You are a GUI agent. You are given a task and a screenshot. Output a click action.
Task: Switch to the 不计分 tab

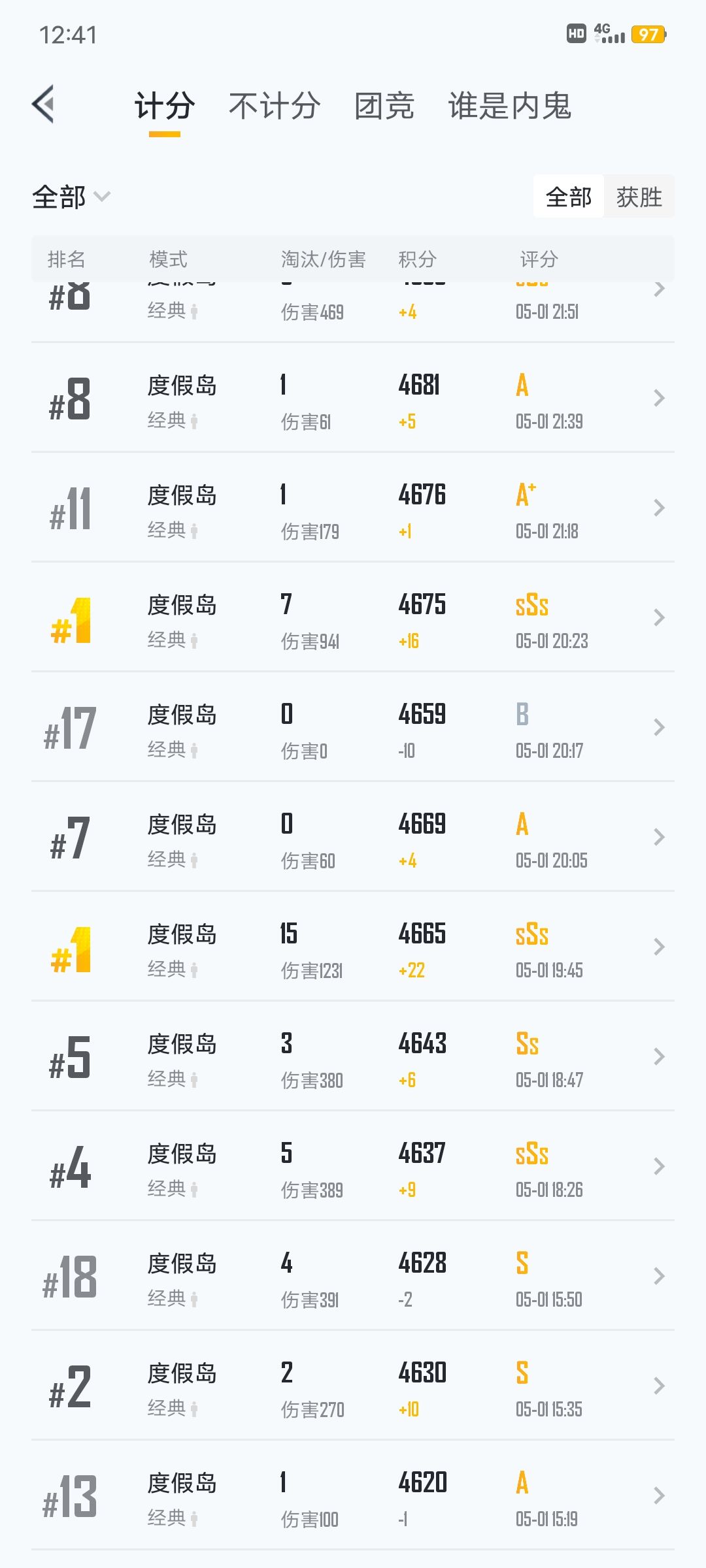click(x=274, y=106)
